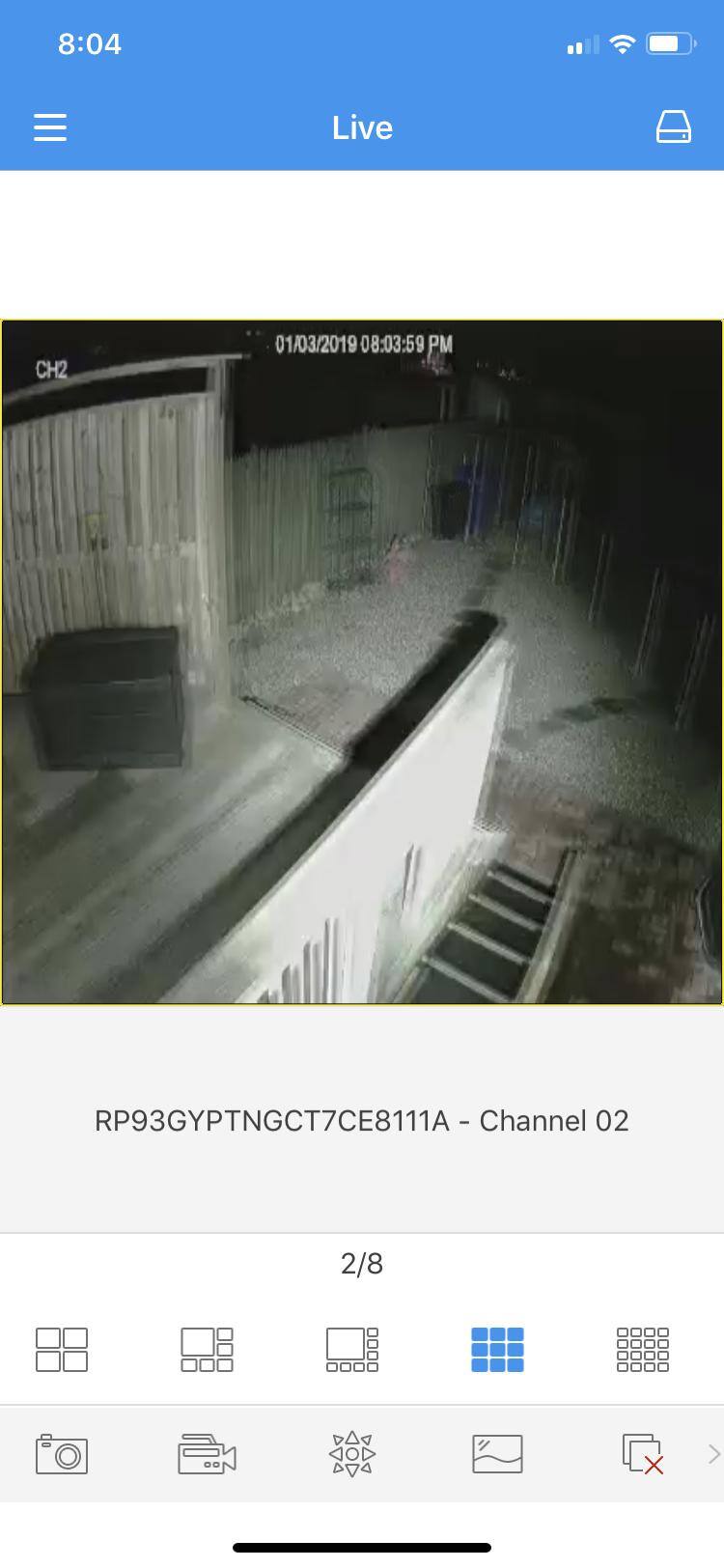This screenshot has height=1568, width=724.
Task: Take a snapshot with camera icon
Action: 62,1454
